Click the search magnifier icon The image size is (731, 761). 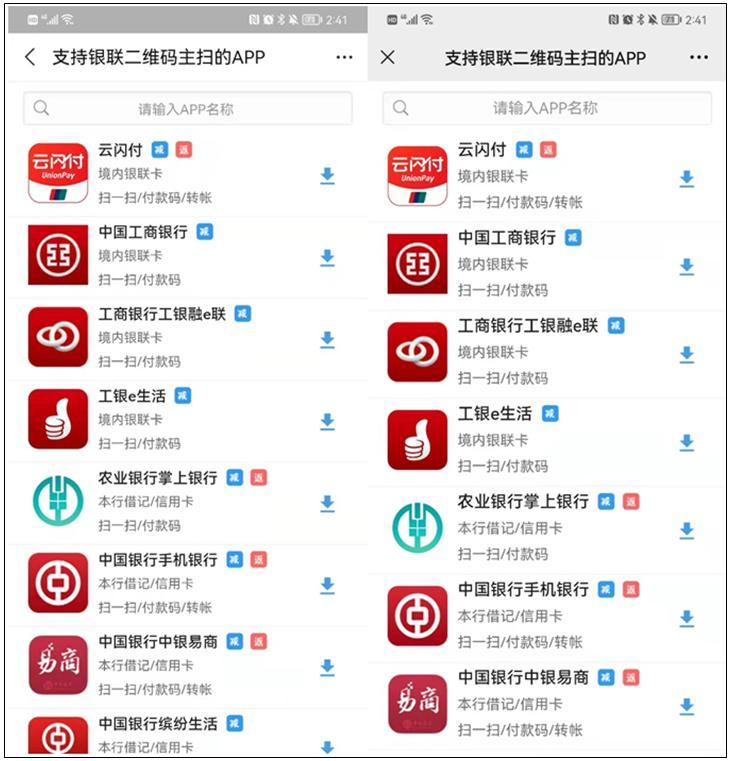tap(41, 107)
